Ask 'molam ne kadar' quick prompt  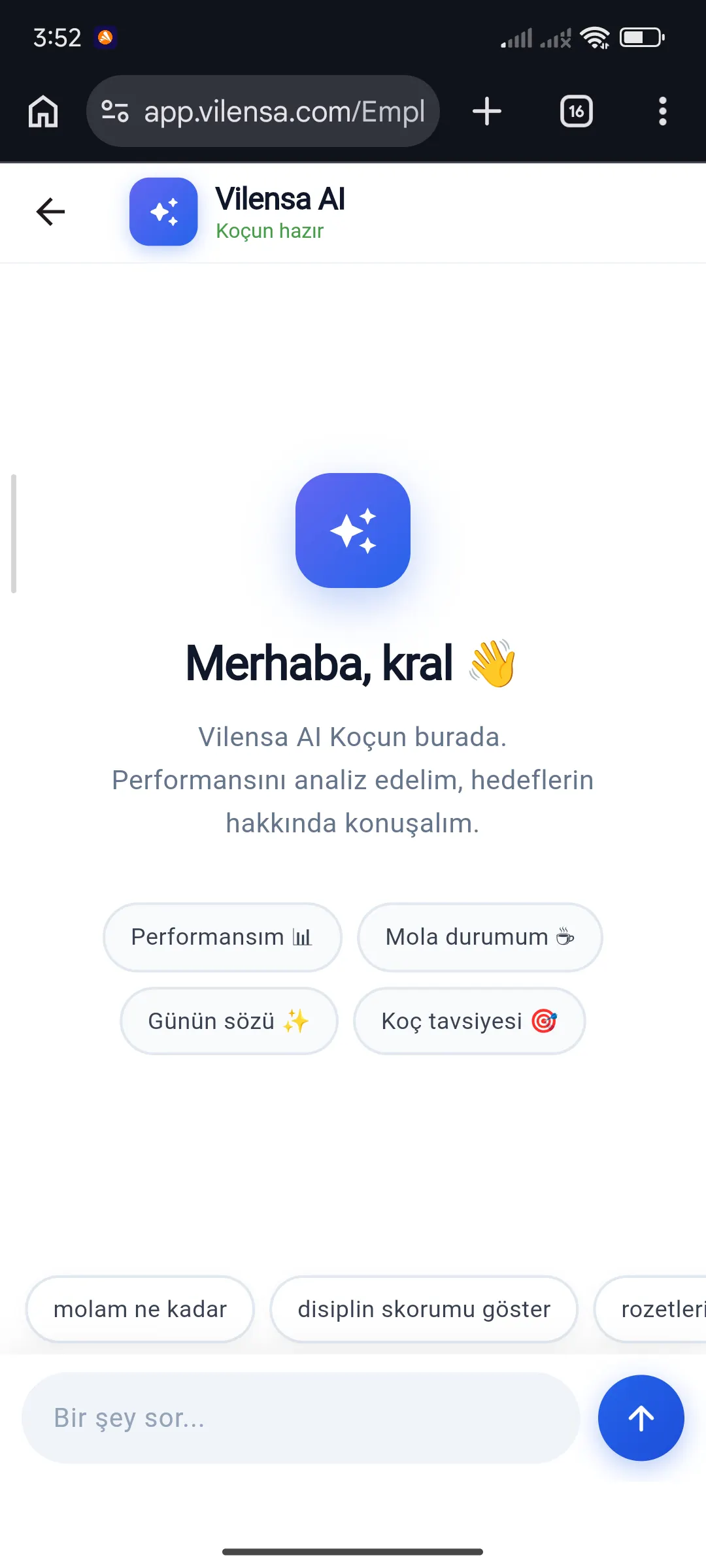click(140, 1309)
